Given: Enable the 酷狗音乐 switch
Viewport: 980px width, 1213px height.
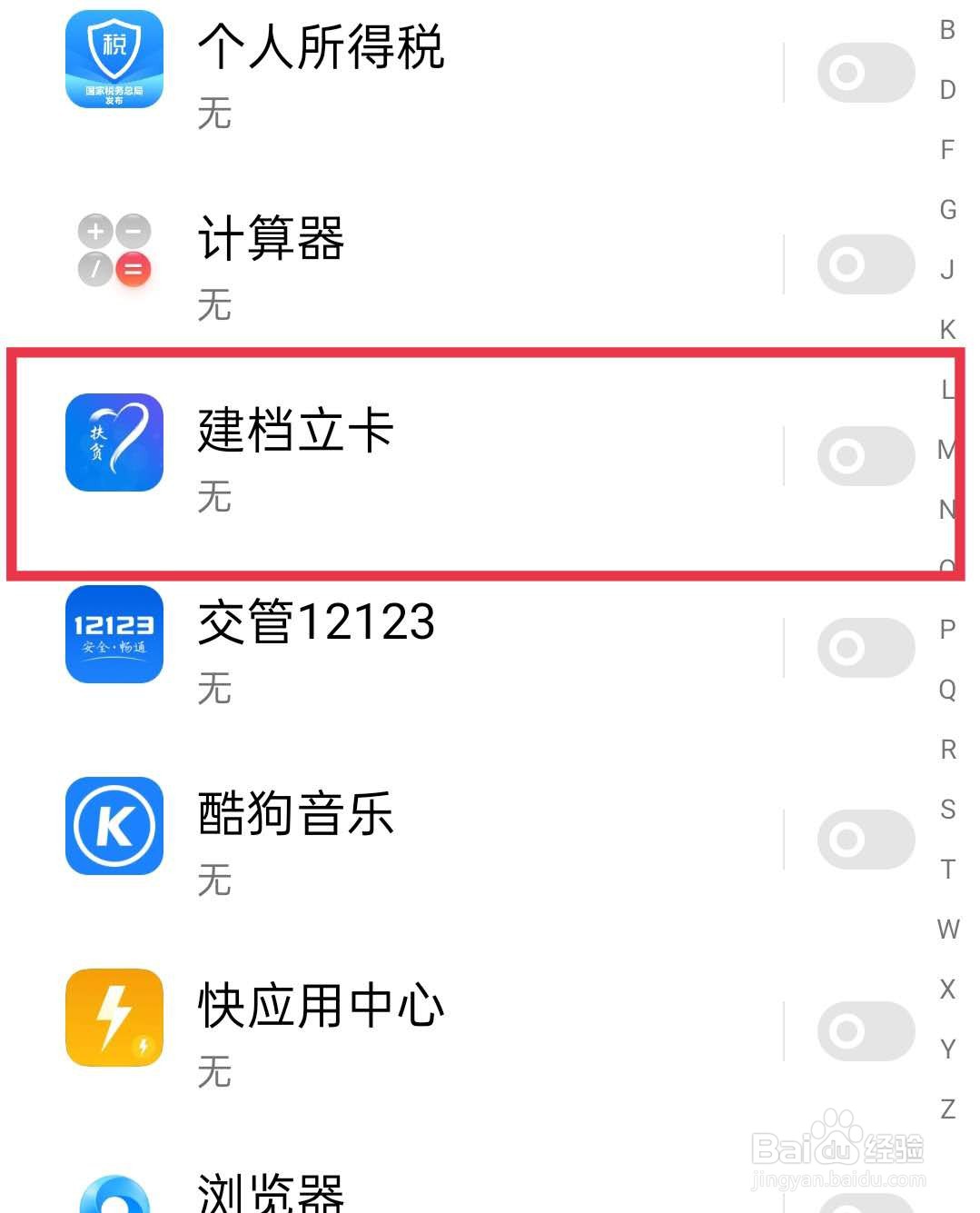Looking at the screenshot, I should click(x=865, y=839).
